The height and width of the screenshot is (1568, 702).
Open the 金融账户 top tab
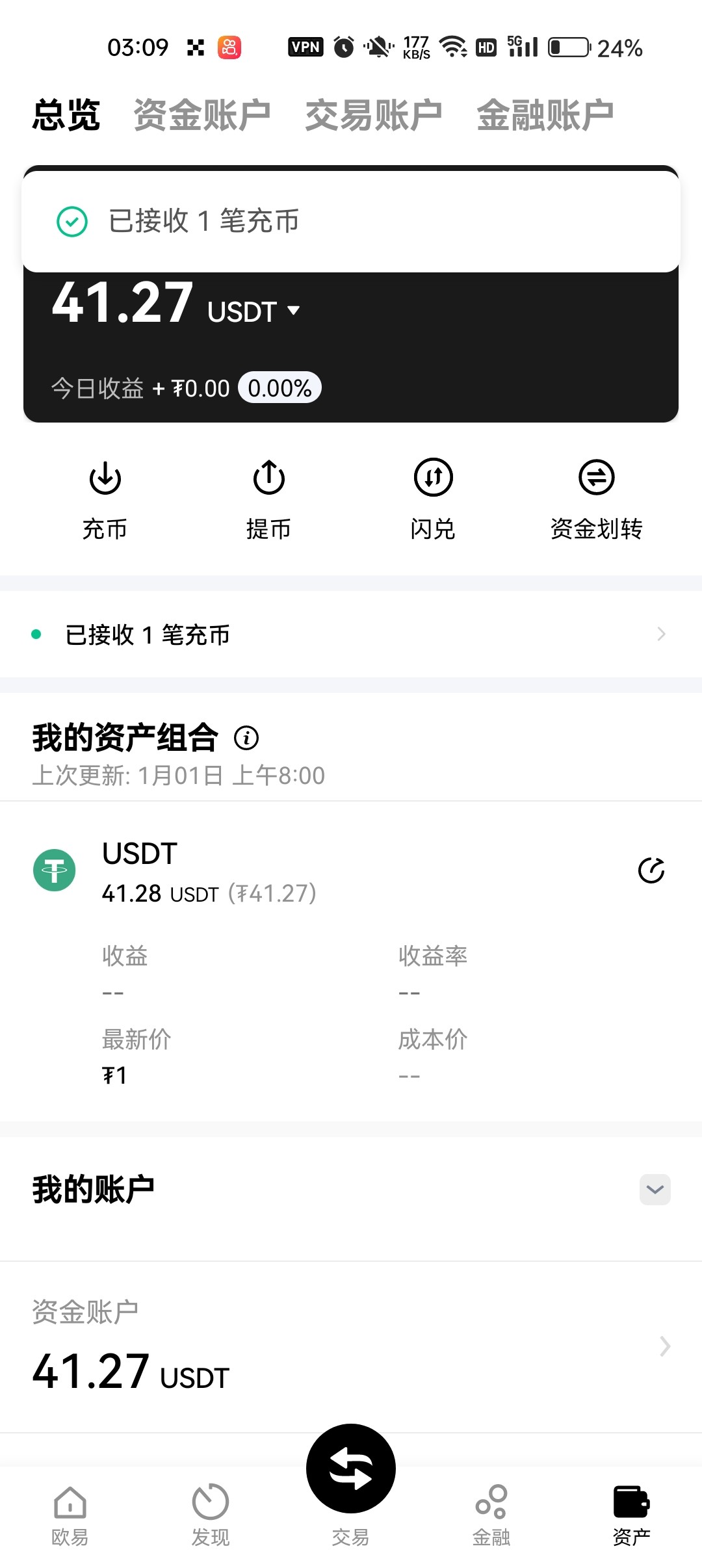(545, 115)
